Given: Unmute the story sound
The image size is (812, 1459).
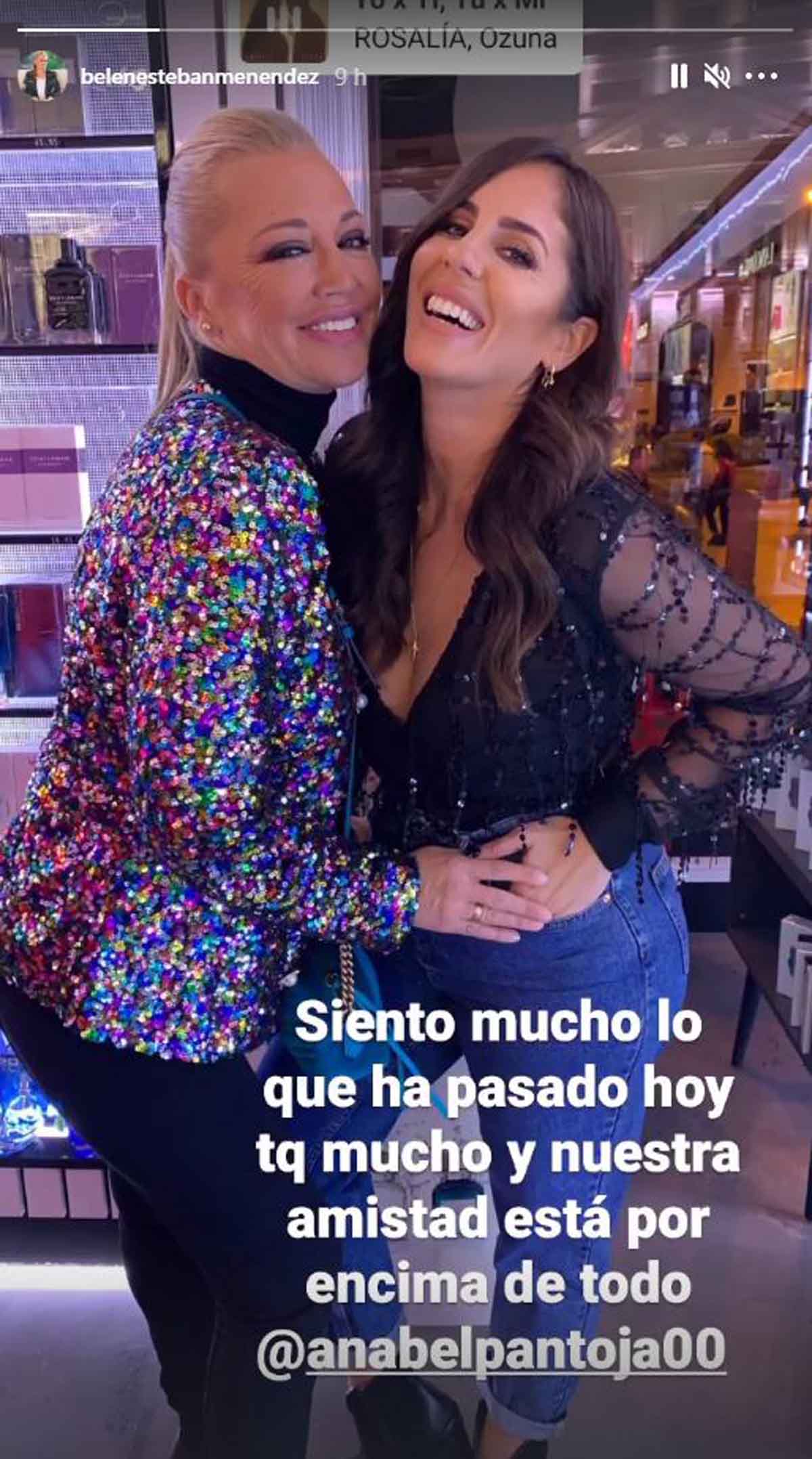Looking at the screenshot, I should (718, 77).
